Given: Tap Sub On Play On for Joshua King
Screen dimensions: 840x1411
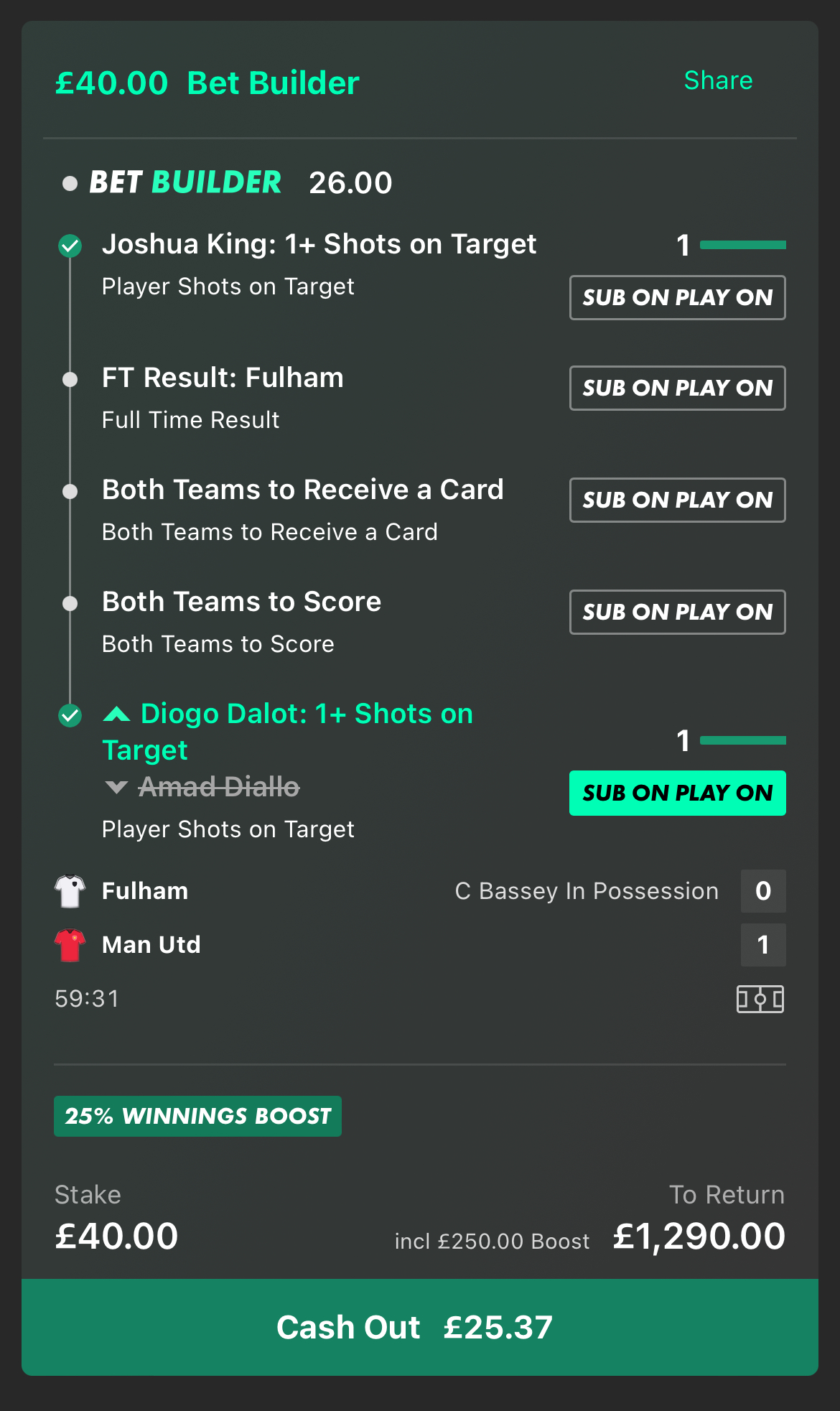Looking at the screenshot, I should (678, 297).
